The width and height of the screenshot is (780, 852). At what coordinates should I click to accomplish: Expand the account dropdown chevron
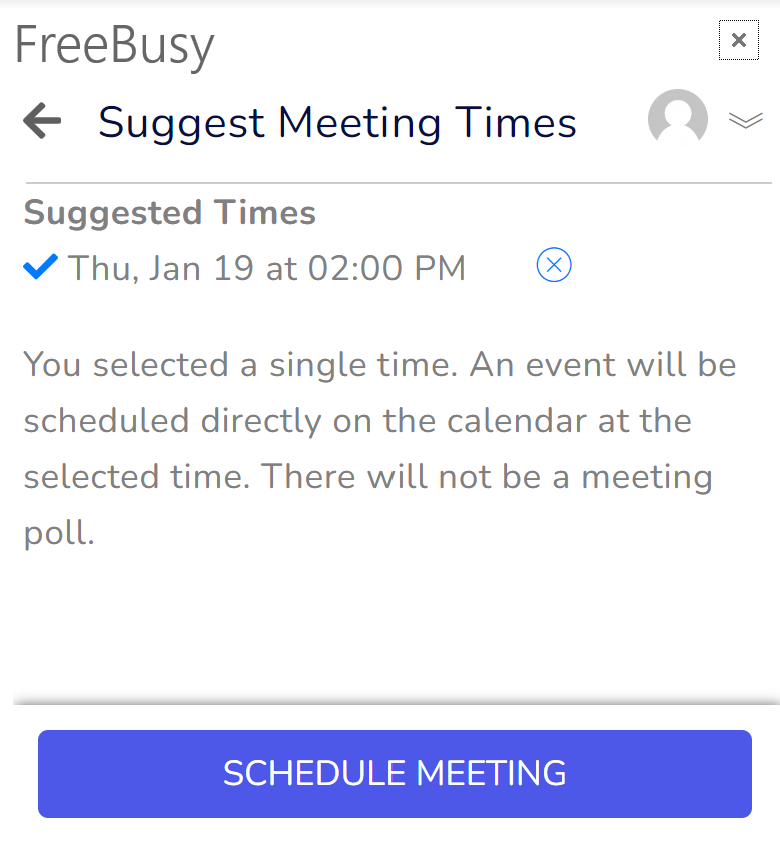pos(746,121)
